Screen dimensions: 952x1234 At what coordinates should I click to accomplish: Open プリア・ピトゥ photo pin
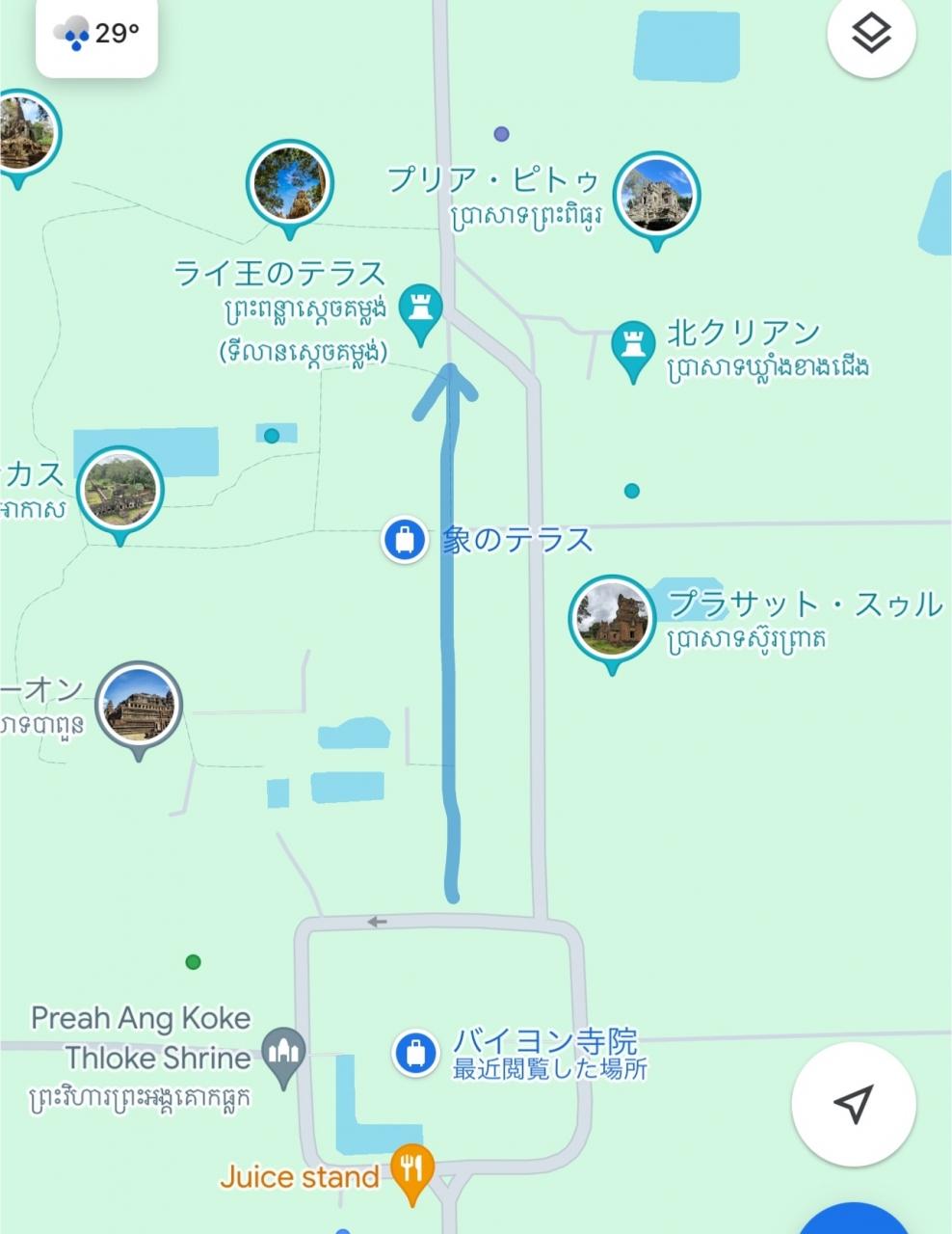[657, 198]
